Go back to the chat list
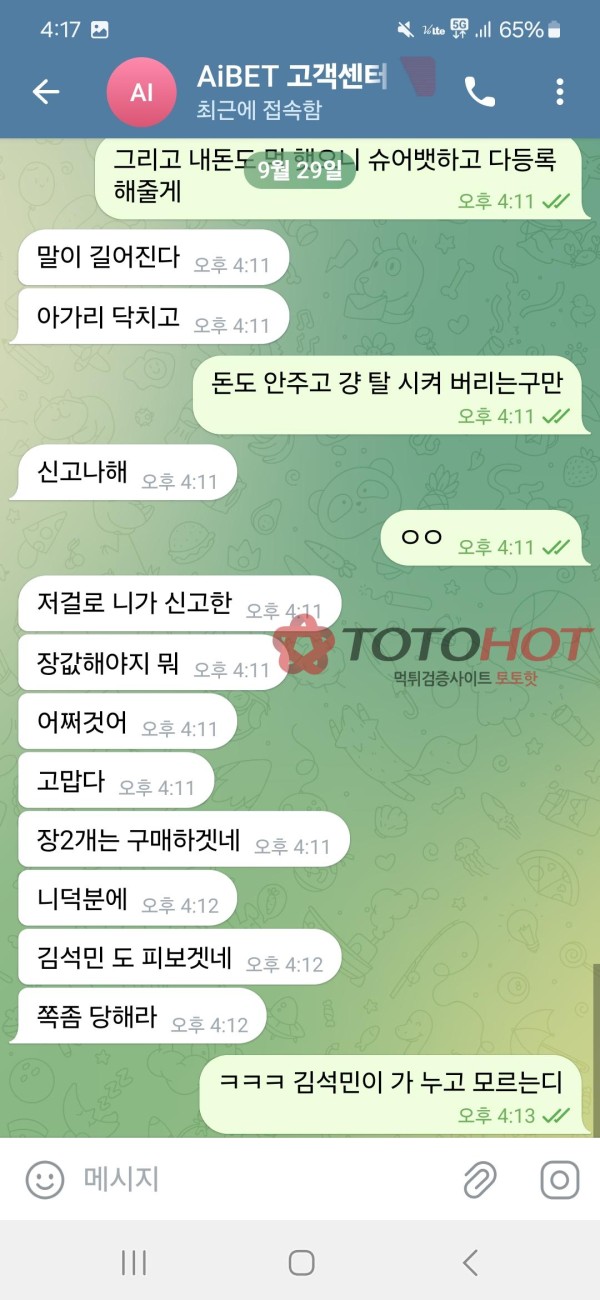 tap(46, 92)
